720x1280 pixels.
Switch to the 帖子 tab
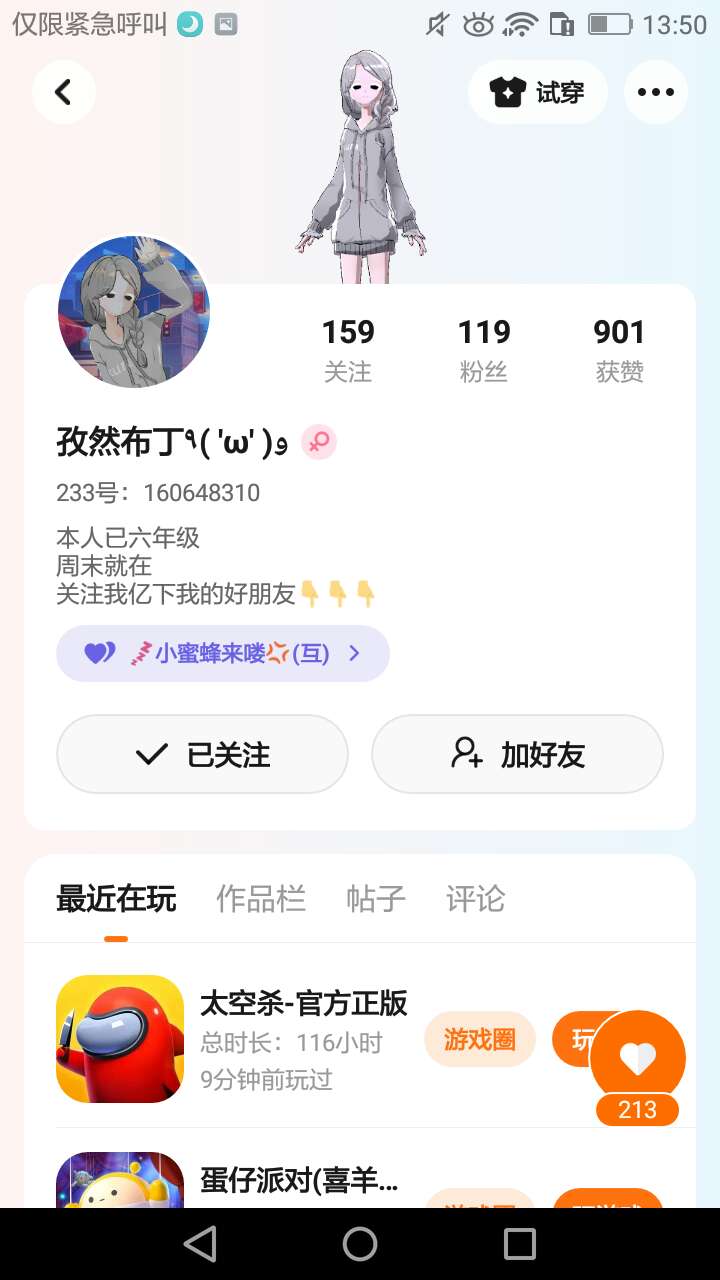pos(376,899)
